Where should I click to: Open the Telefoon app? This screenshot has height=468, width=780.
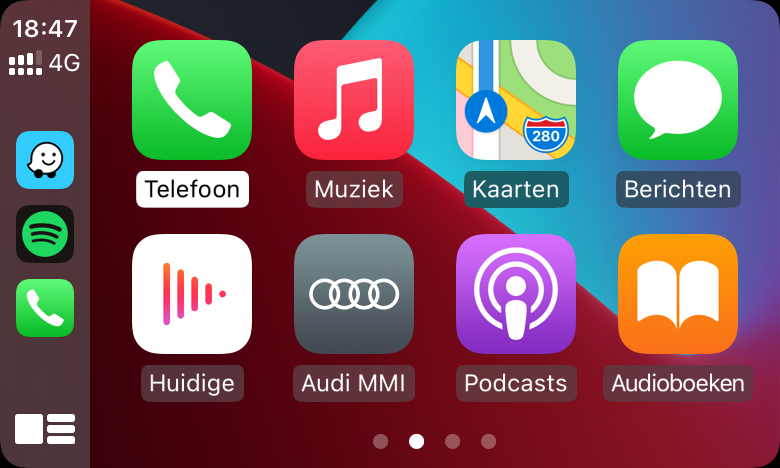tap(192, 100)
